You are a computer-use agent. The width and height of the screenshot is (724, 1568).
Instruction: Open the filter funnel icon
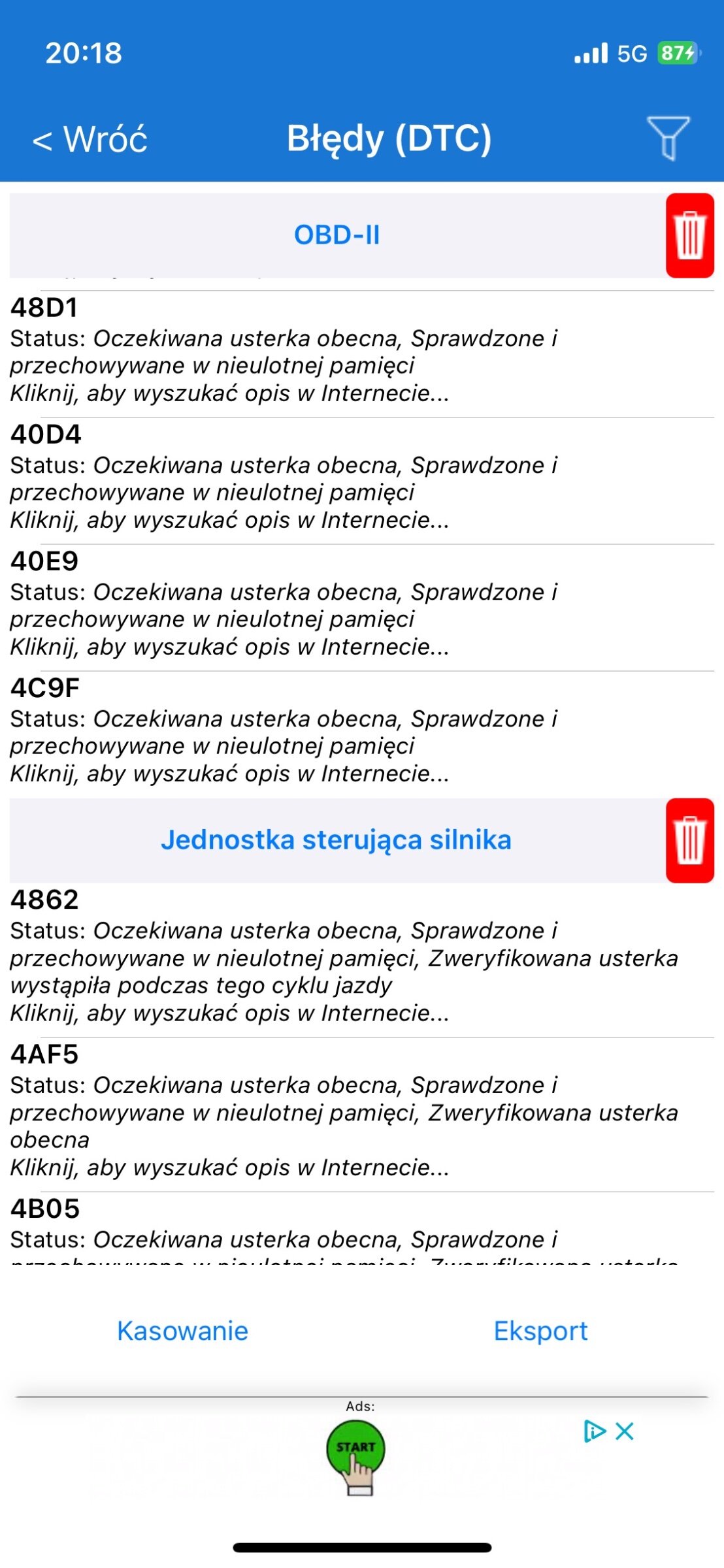click(668, 138)
